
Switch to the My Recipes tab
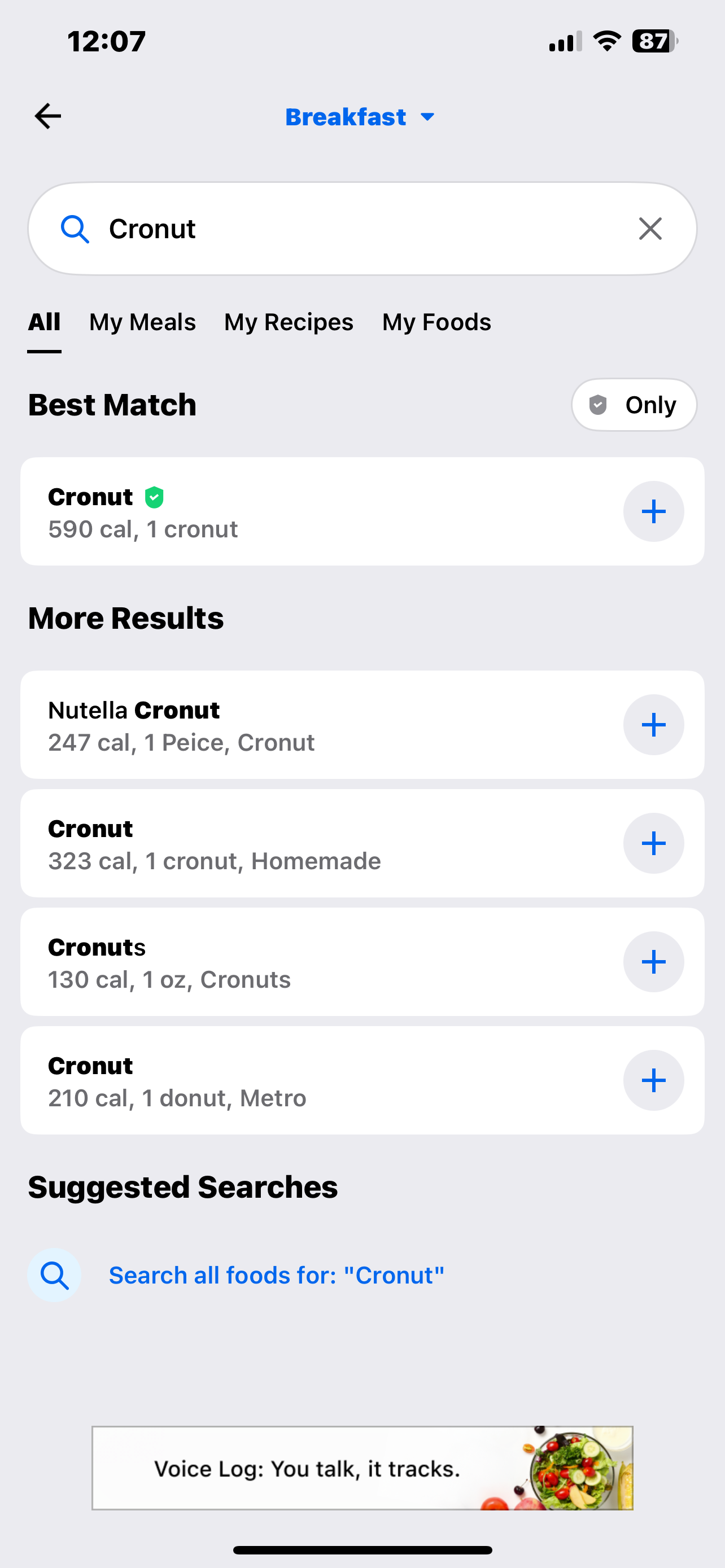tap(289, 322)
